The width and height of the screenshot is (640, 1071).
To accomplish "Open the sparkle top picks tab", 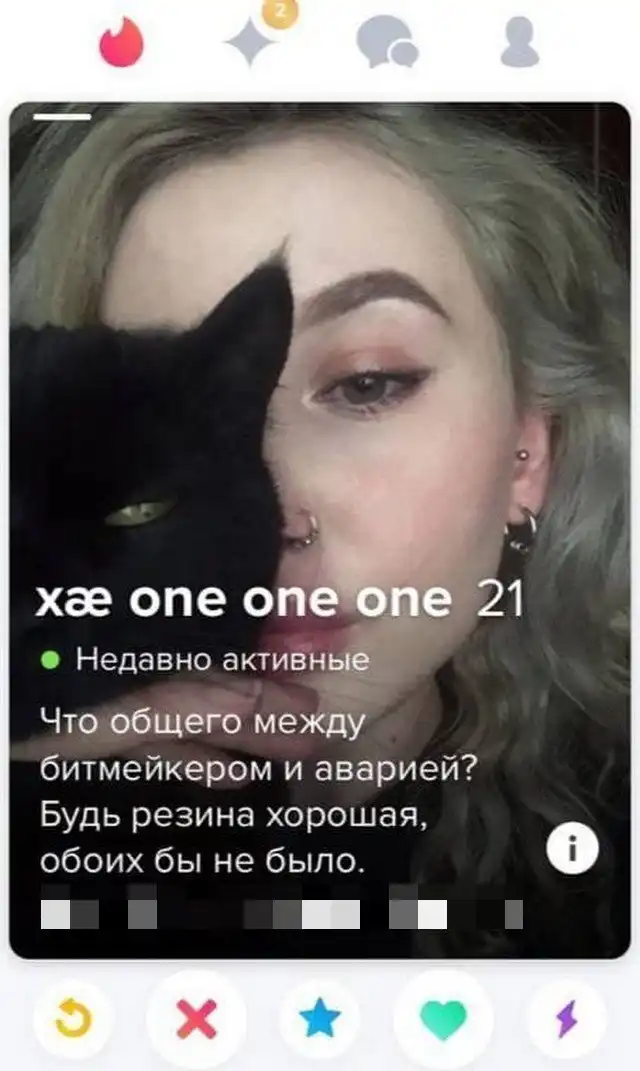I will coord(252,44).
